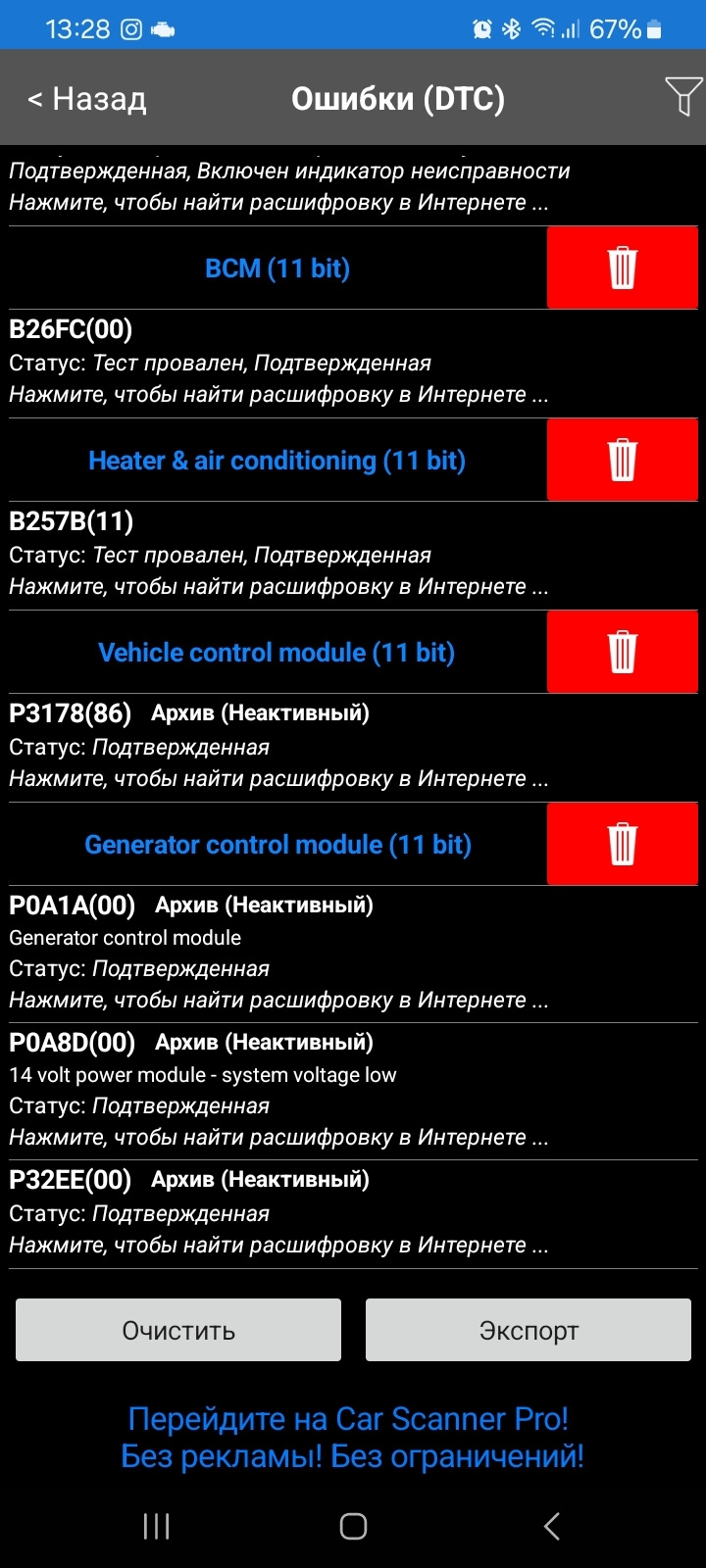
Task: Clear Heater & air conditioning errors
Action: tap(622, 460)
